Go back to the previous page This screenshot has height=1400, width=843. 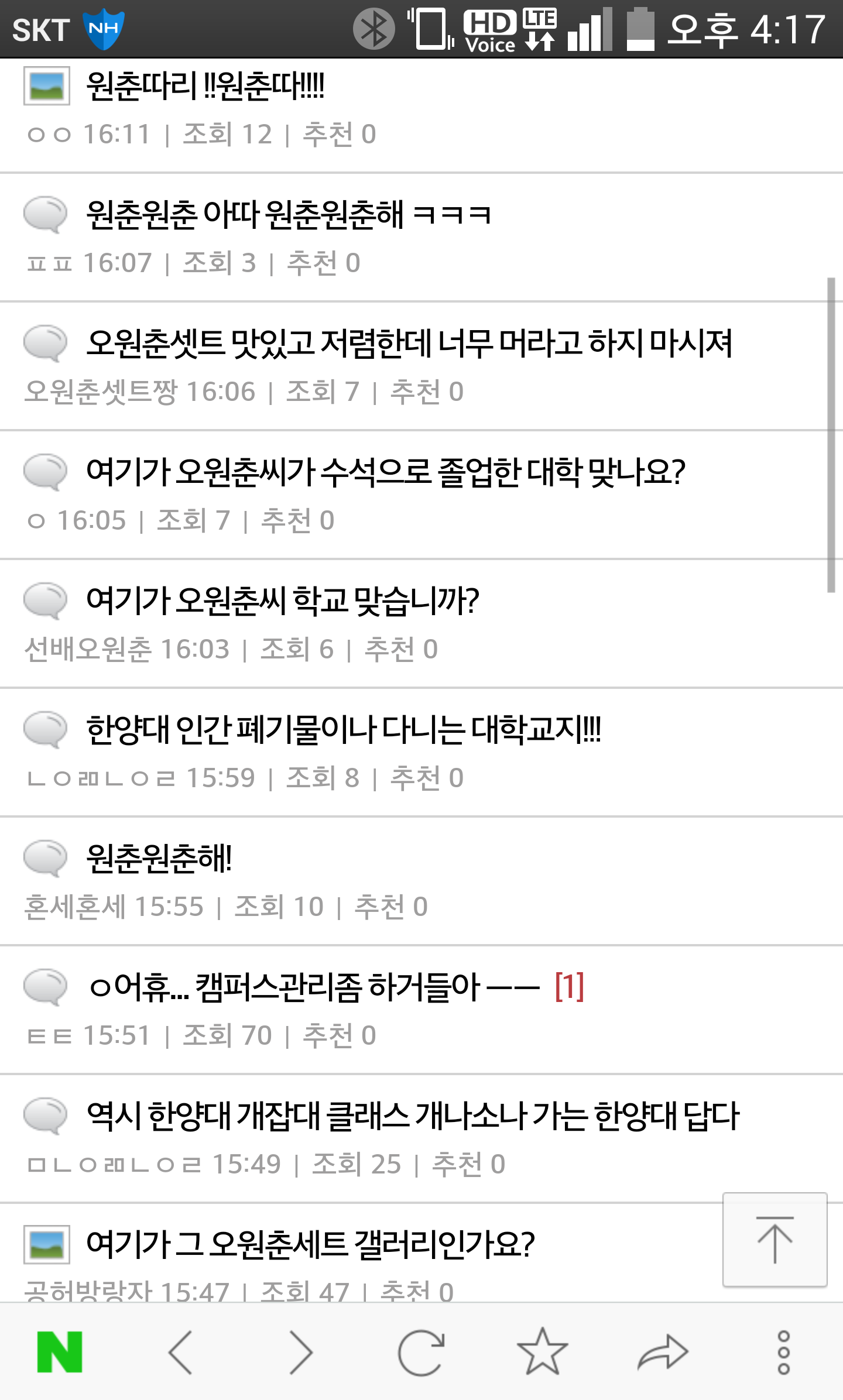(180, 1352)
